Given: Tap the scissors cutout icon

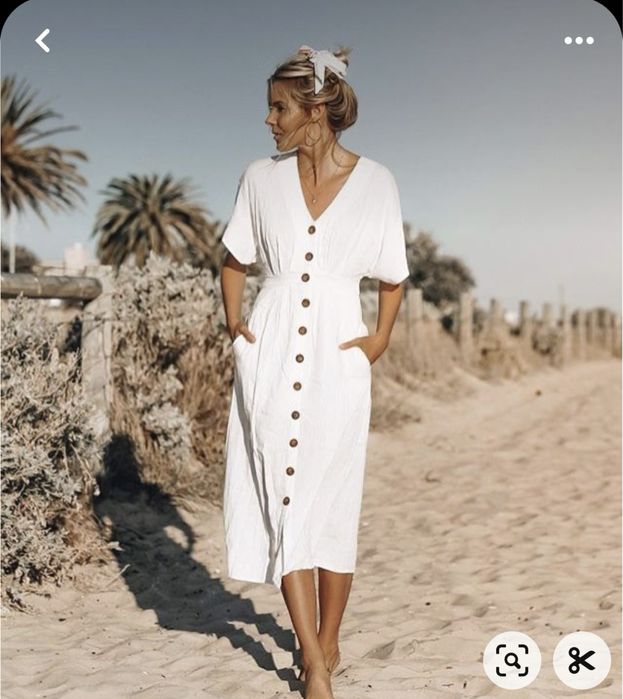Looking at the screenshot, I should click(x=581, y=660).
